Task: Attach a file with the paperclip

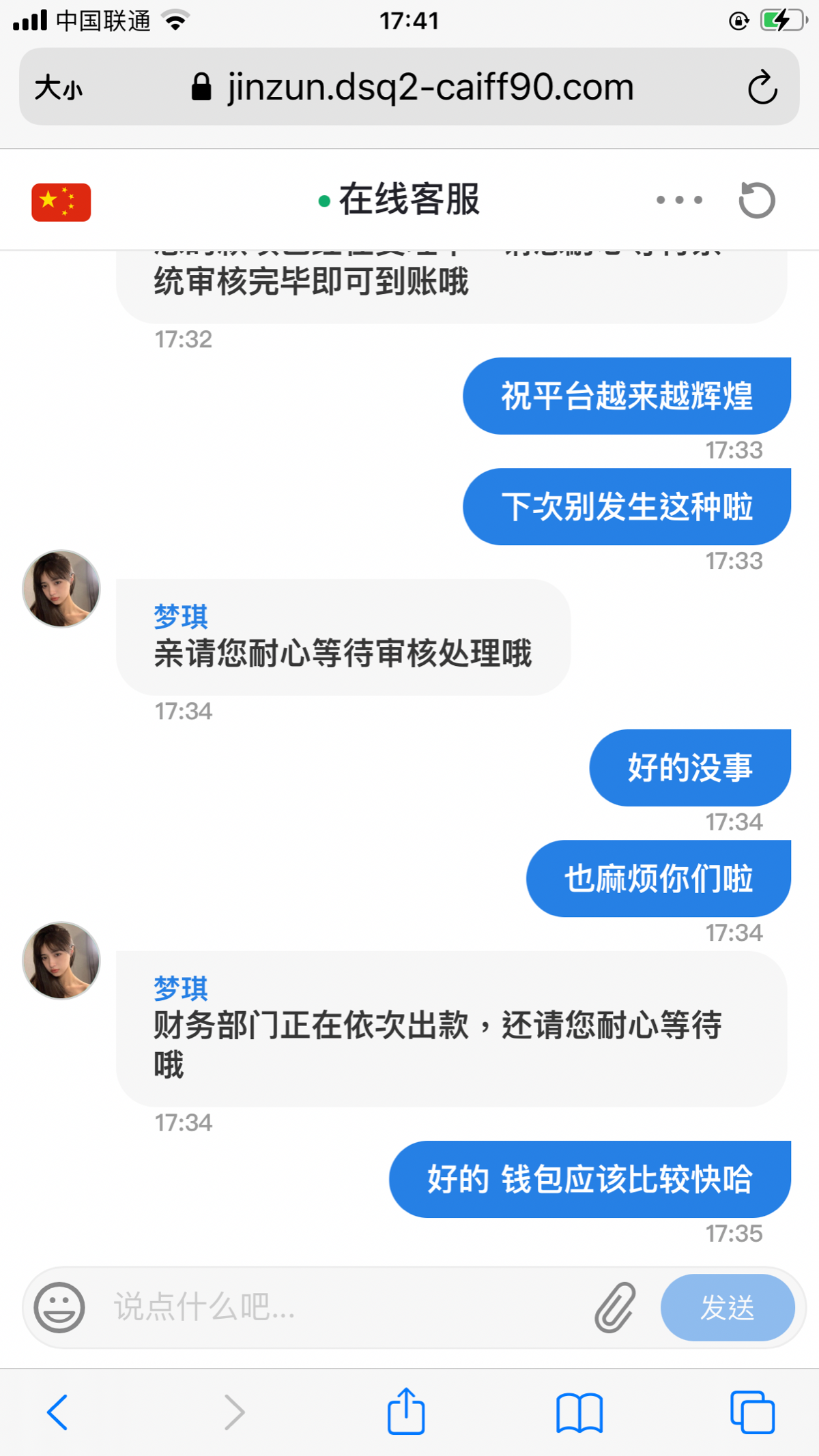Action: point(615,1307)
